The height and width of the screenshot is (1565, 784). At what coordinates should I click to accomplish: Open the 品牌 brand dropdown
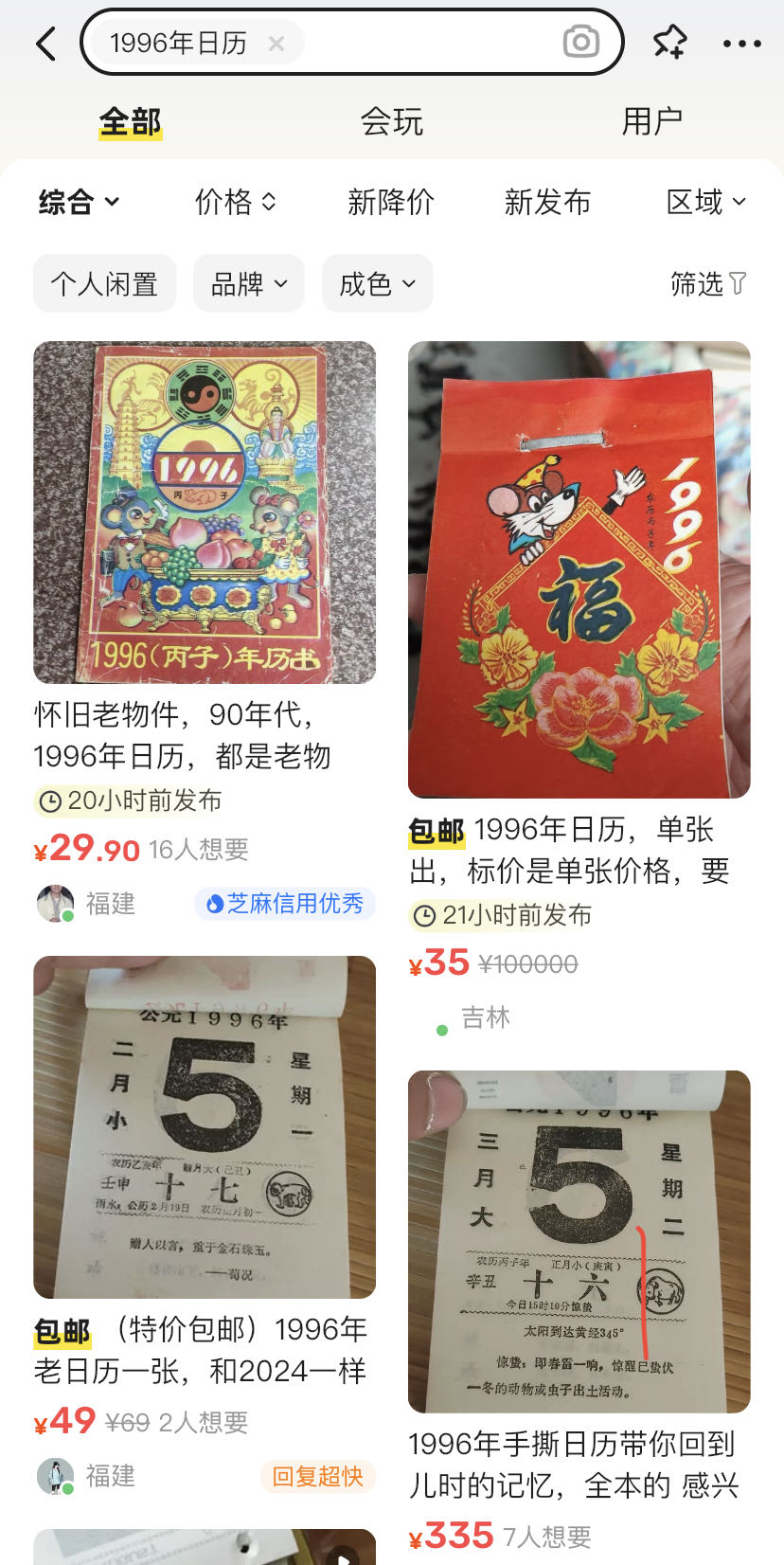point(248,283)
